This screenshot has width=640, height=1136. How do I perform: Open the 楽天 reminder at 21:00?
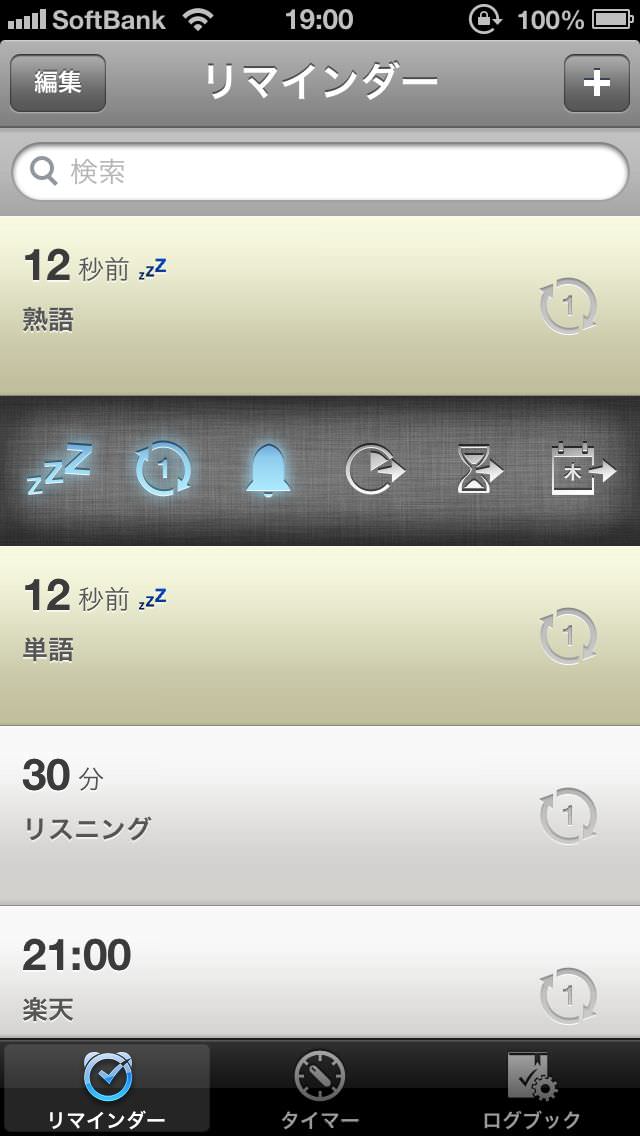click(320, 972)
